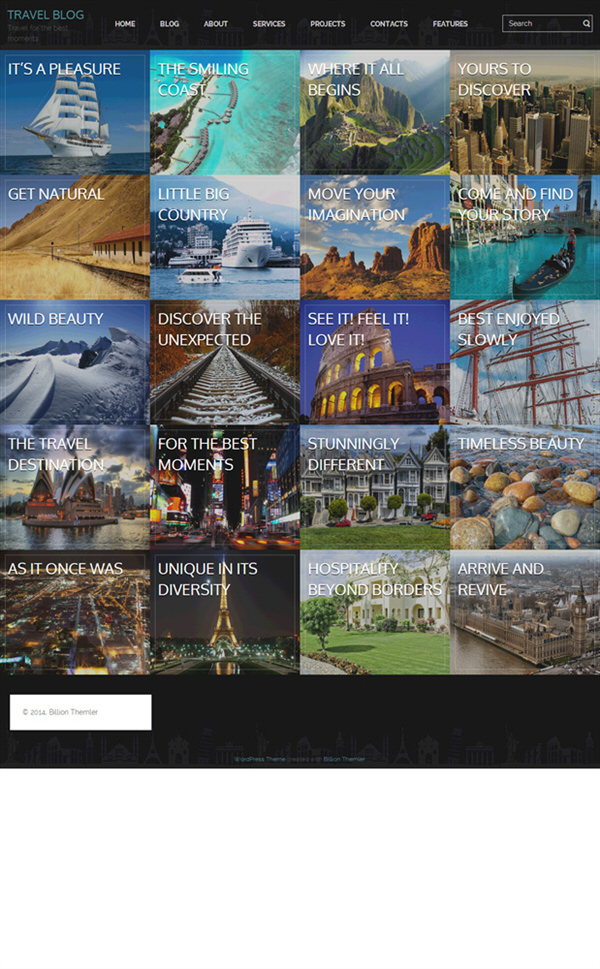Open the "It's a Pleasure" sailing ship tile
This screenshot has height=969, width=600.
tap(75, 112)
